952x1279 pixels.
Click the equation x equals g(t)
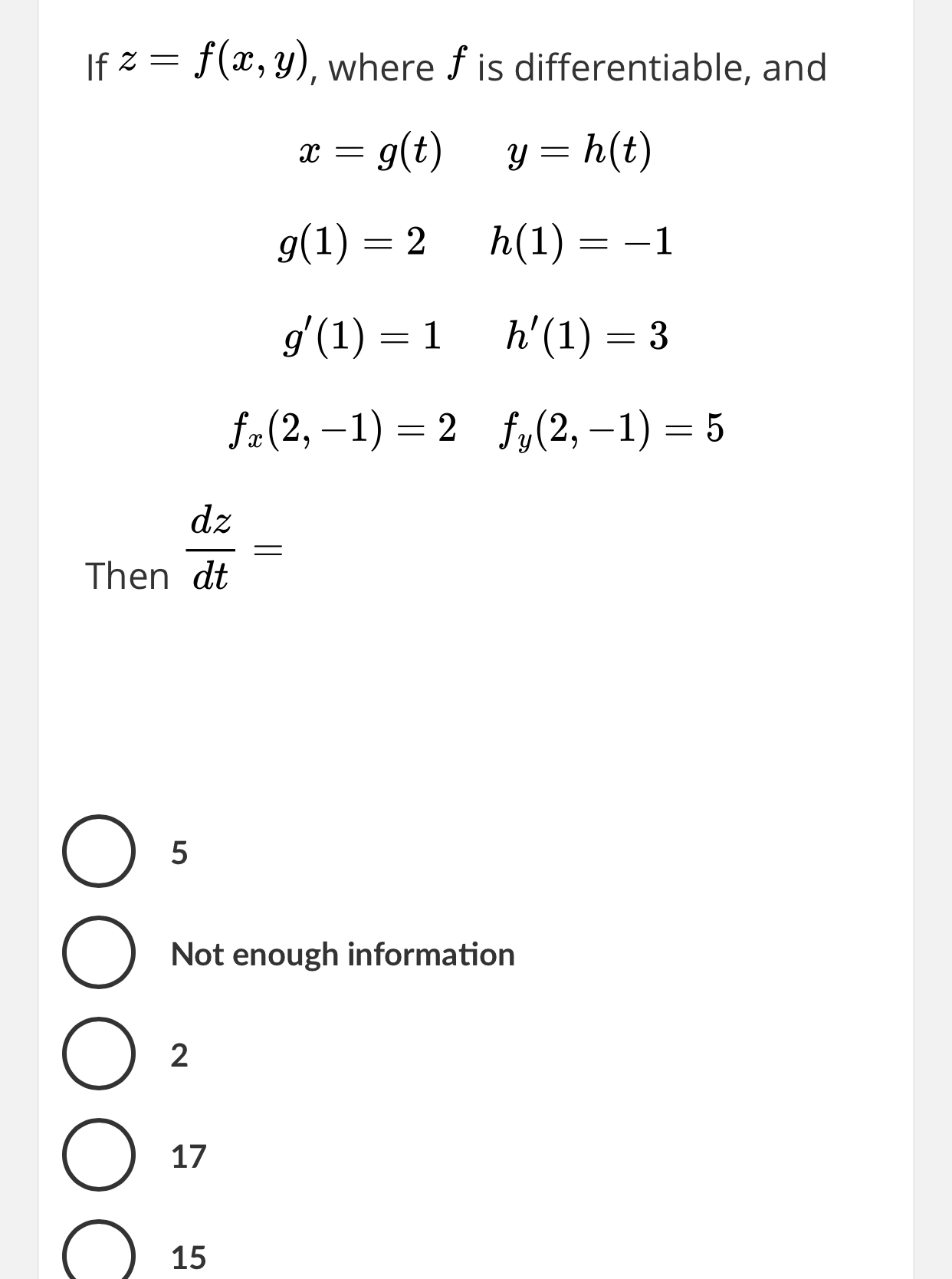point(372,151)
